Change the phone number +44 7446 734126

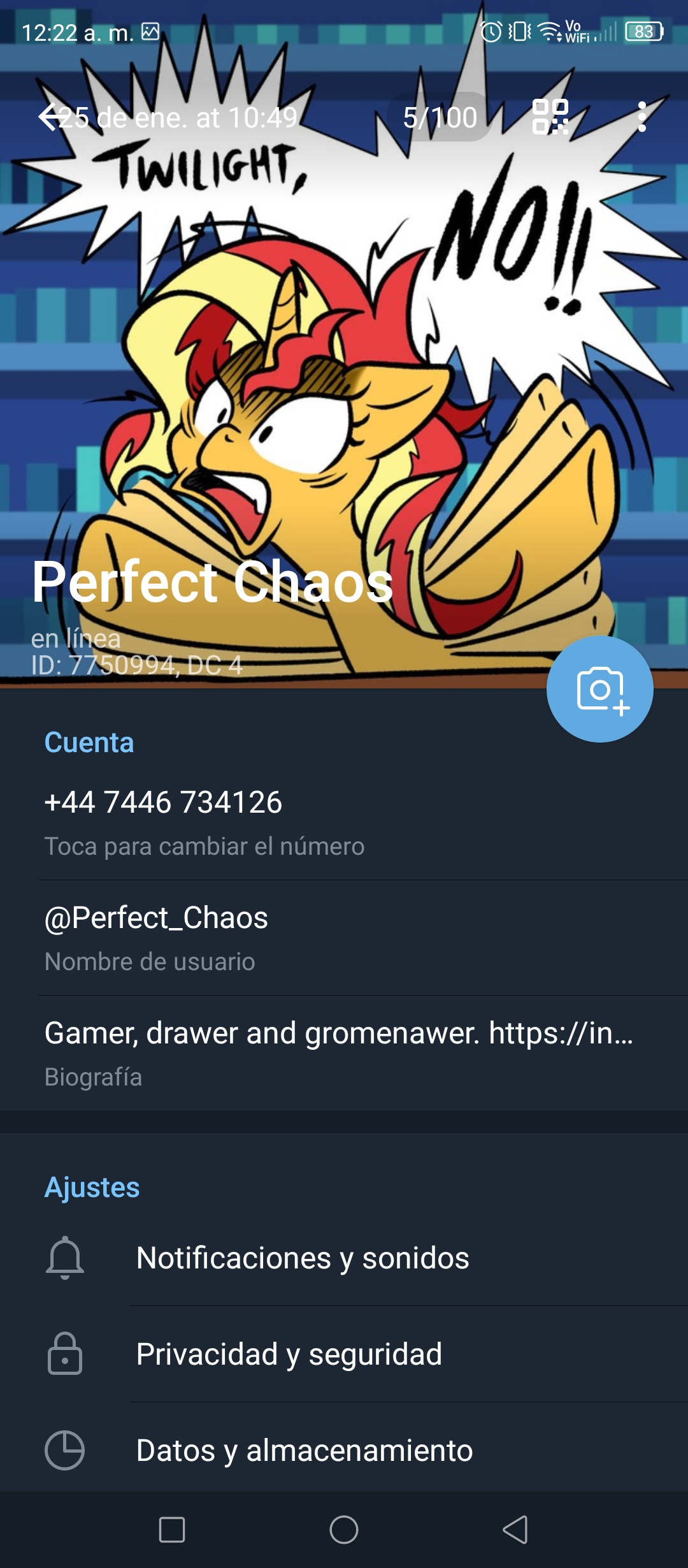click(x=344, y=822)
